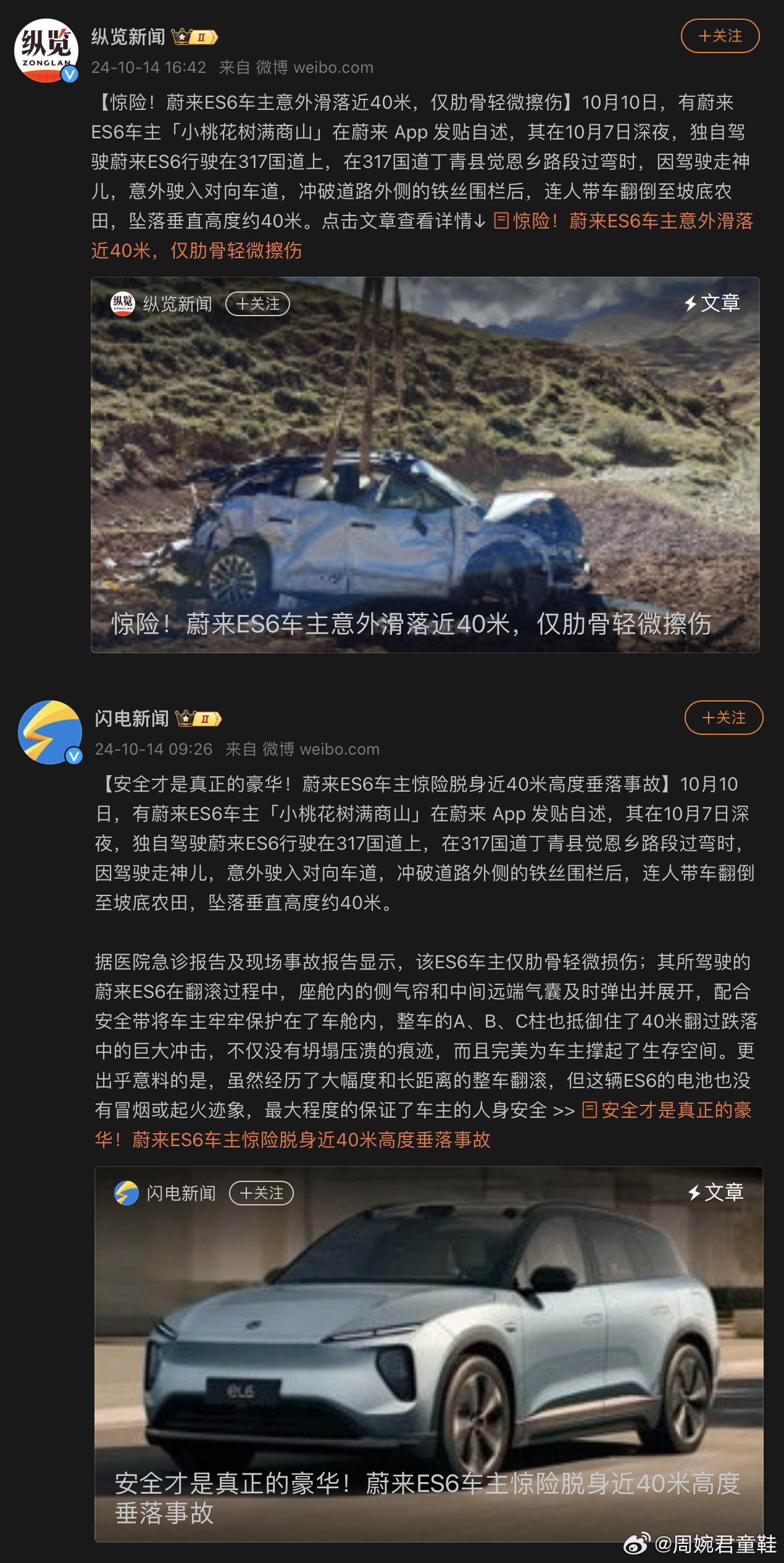This screenshot has height=1563, width=784.
Task: Follow 纵览新闻 with the top +关注 button
Action: [720, 36]
